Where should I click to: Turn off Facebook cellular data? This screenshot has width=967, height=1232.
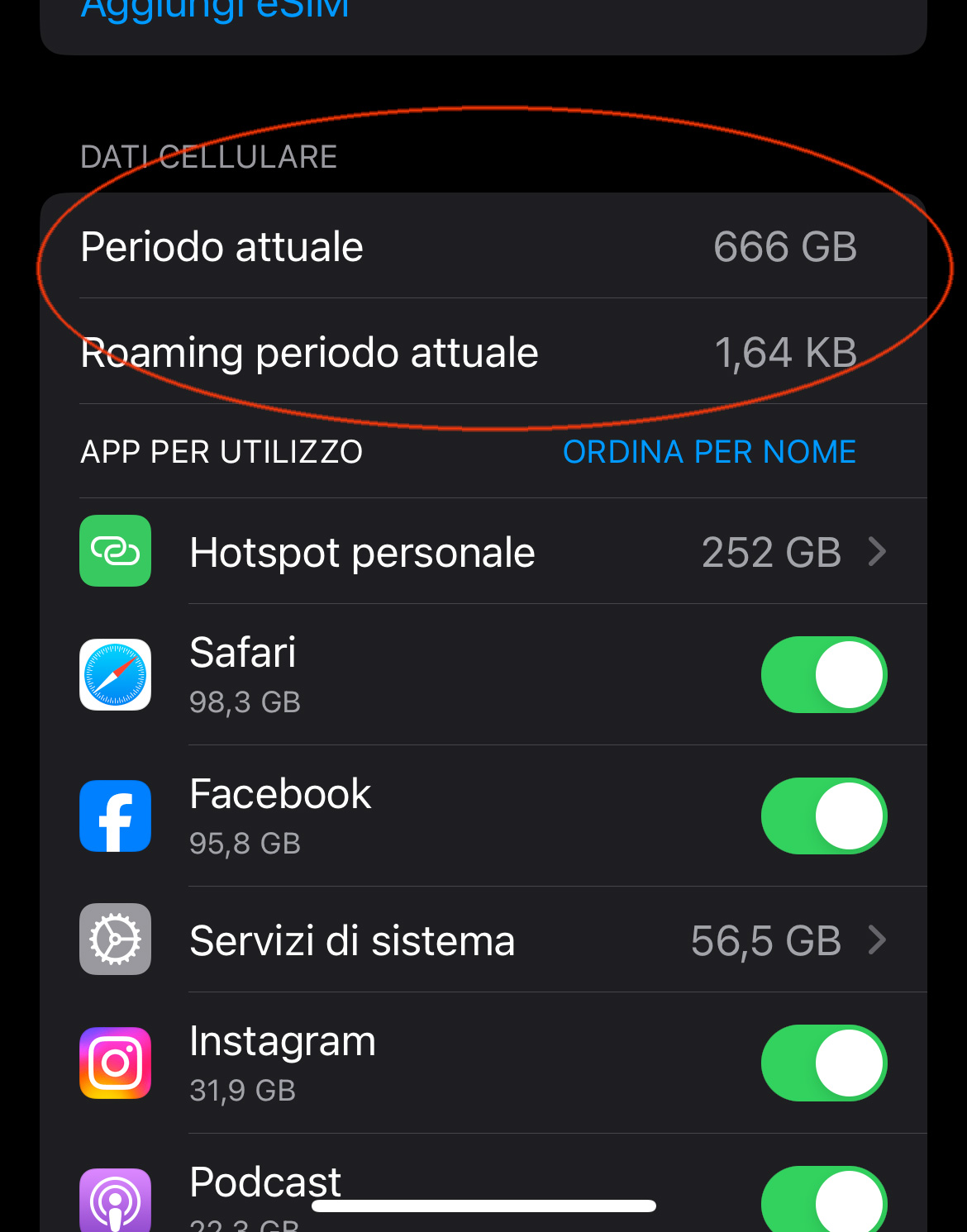pos(823,816)
